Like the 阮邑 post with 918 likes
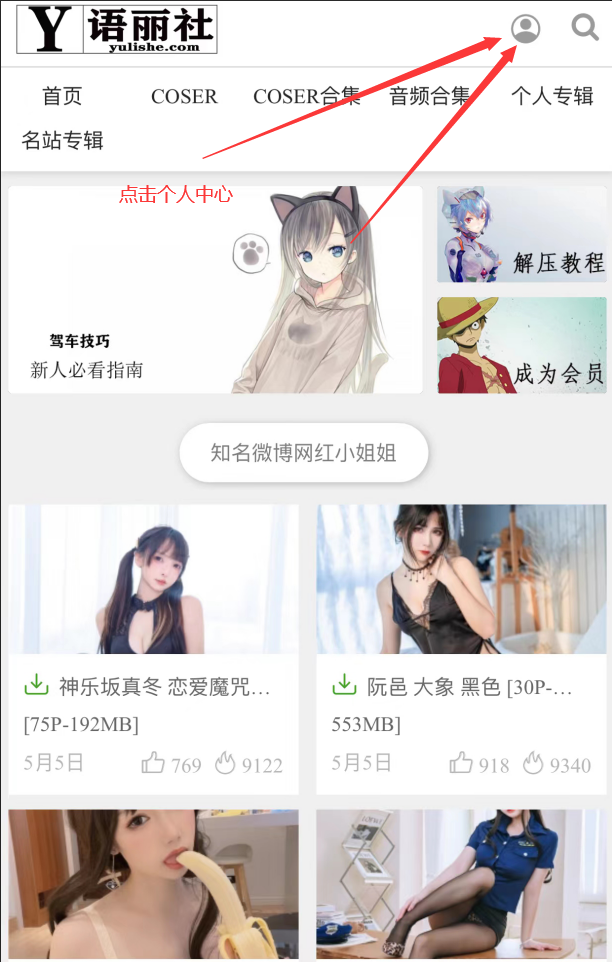Image resolution: width=612 pixels, height=962 pixels. tap(461, 764)
